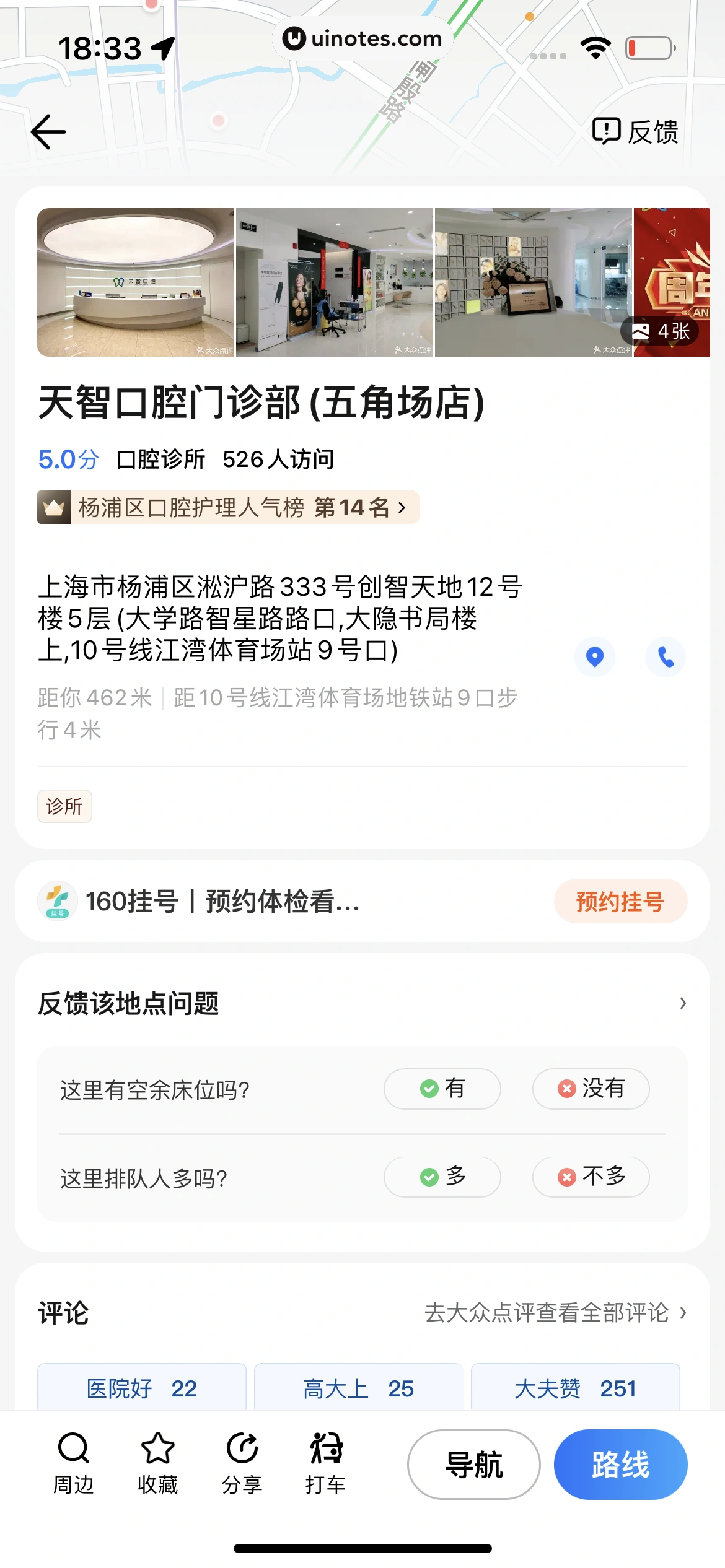Save this place with 收藏

[x=158, y=1464]
